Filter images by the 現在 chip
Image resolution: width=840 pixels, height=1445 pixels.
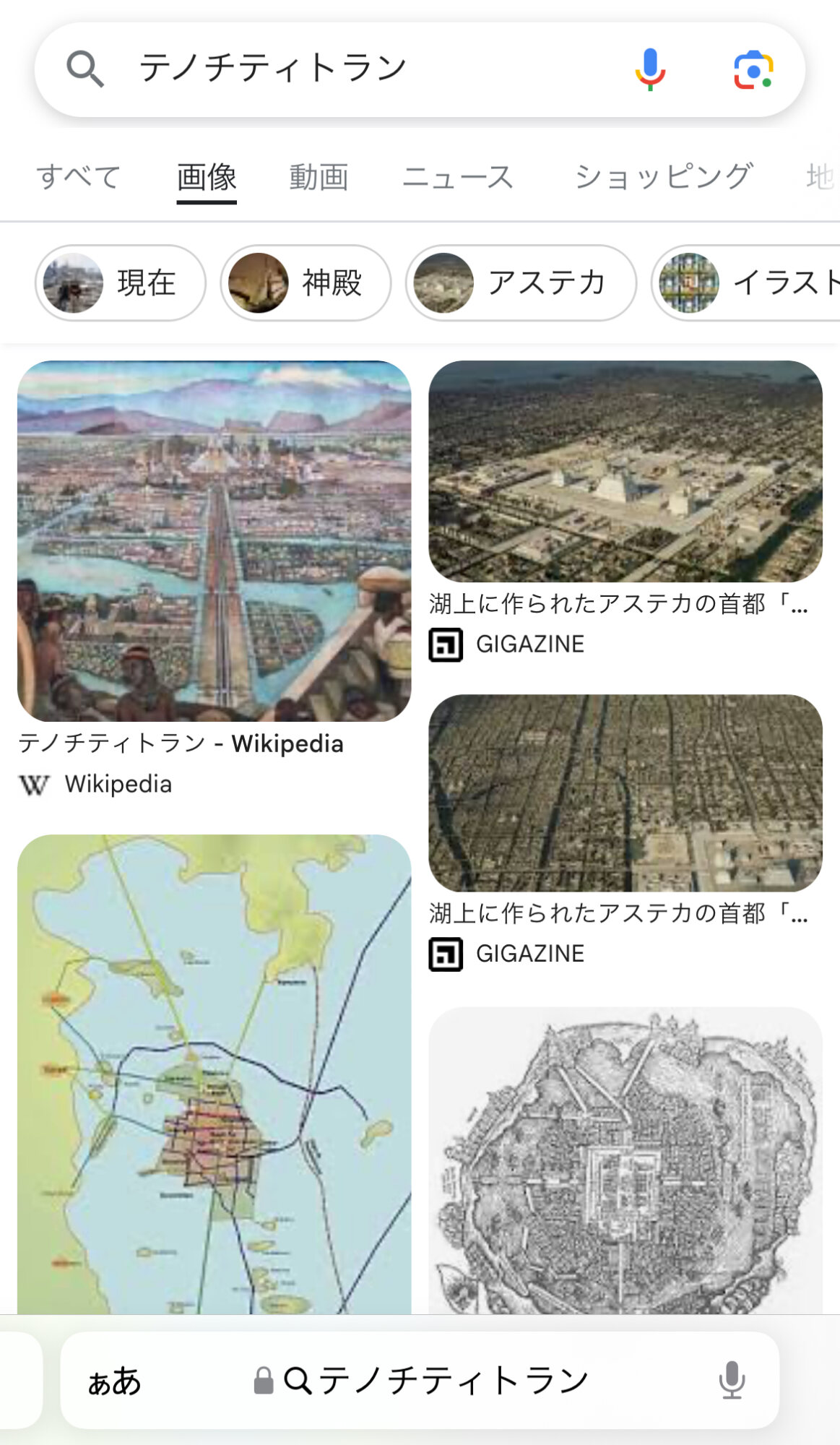pyautogui.click(x=121, y=282)
